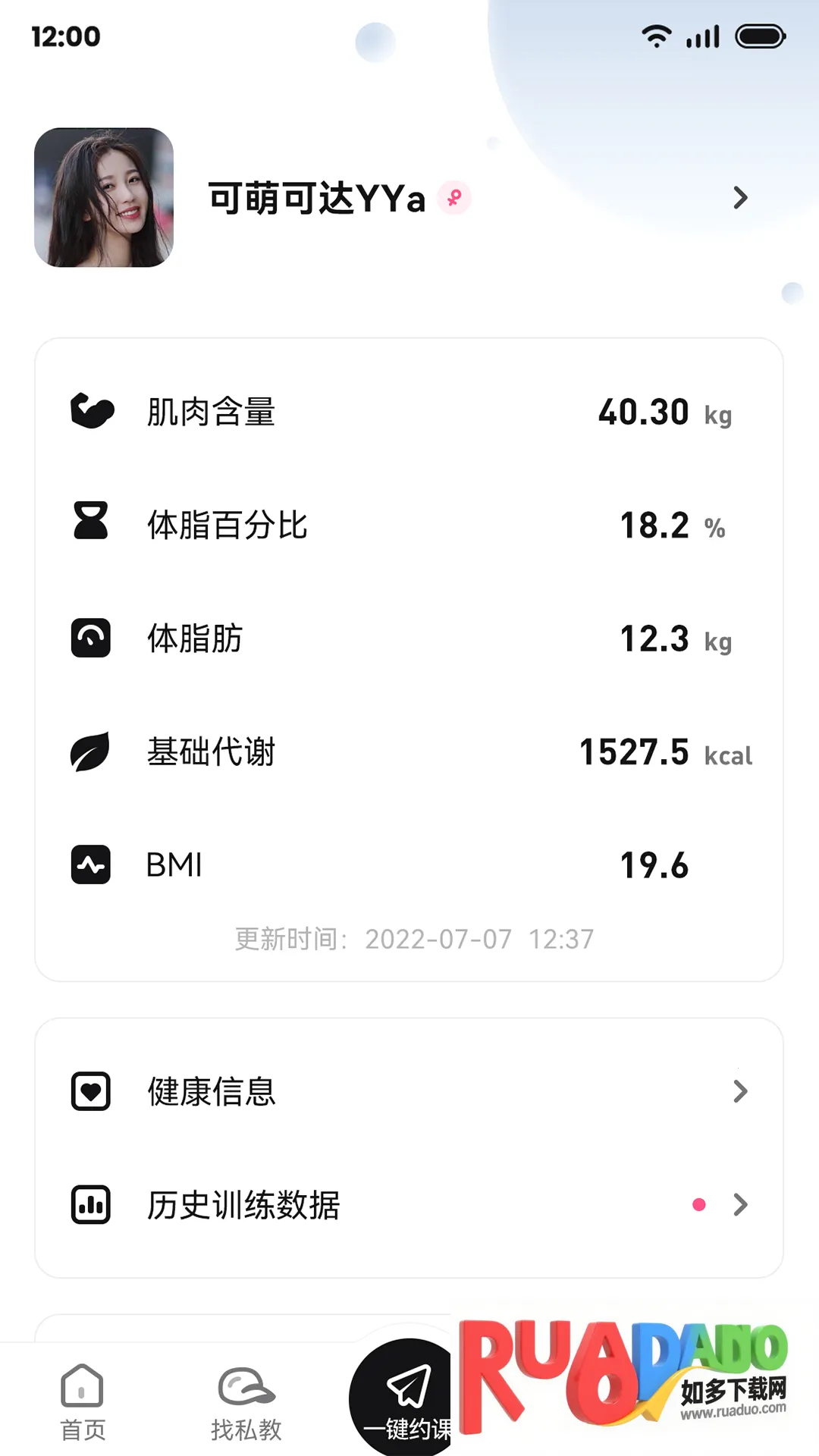819x1456 pixels.
Task: Tap the 可萌可达YYa profile avatar
Action: point(104,197)
